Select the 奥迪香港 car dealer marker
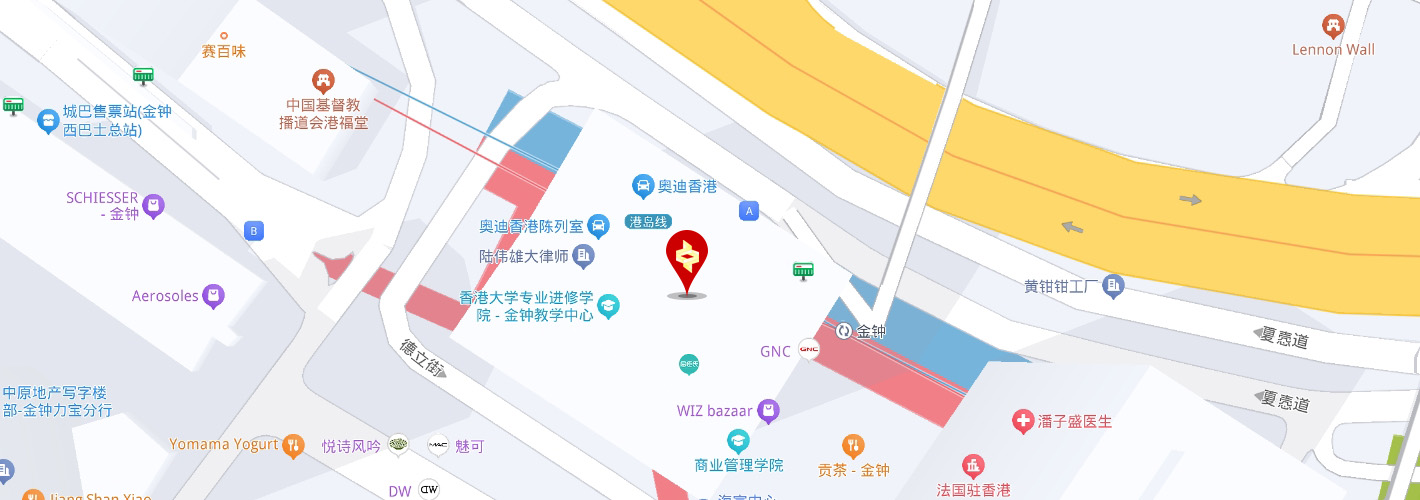1420x500 pixels. pos(643,186)
